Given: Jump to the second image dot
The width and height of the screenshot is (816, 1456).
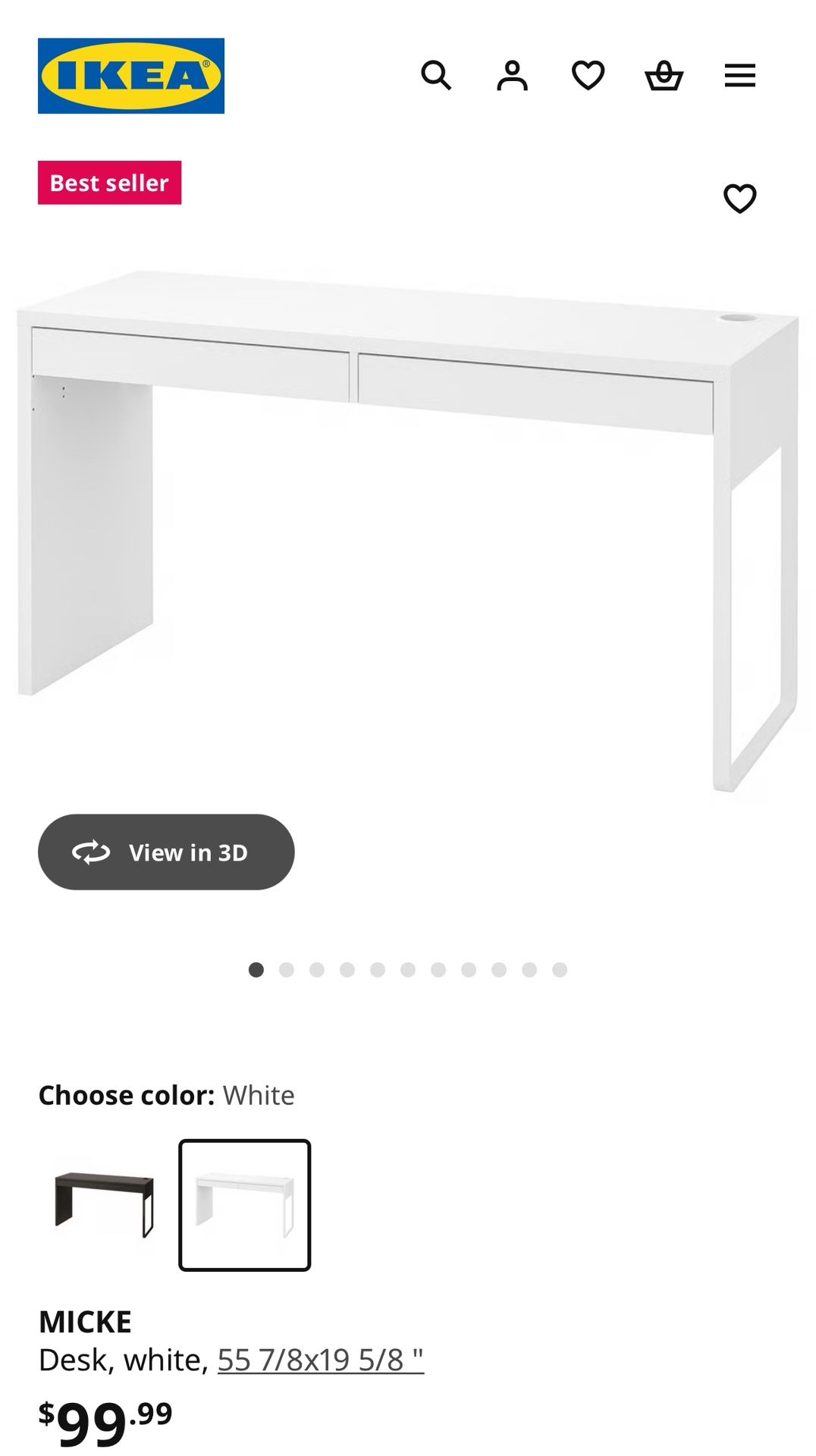Looking at the screenshot, I should [287, 970].
